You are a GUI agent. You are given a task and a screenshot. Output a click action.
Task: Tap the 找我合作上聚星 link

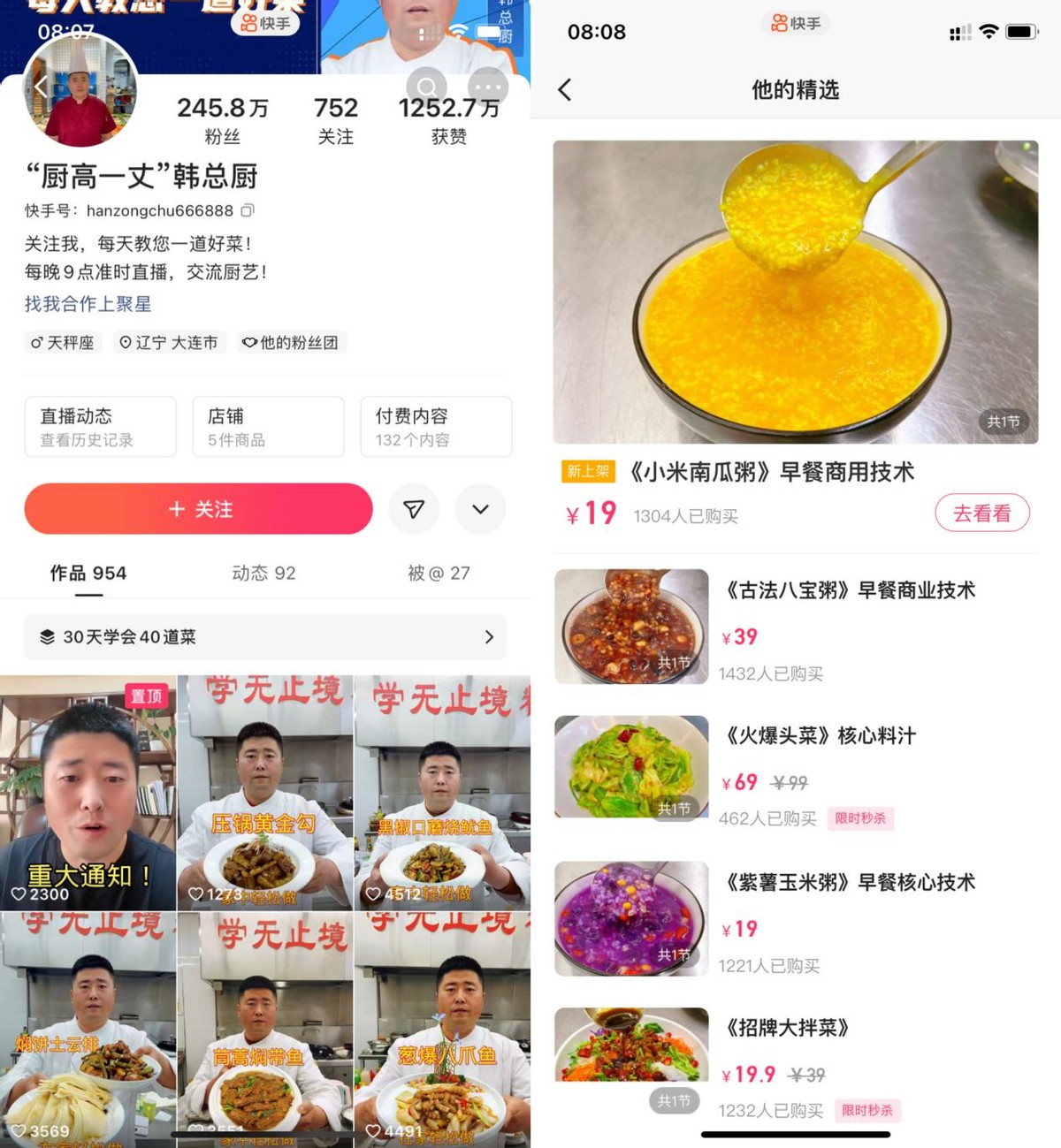point(88,304)
